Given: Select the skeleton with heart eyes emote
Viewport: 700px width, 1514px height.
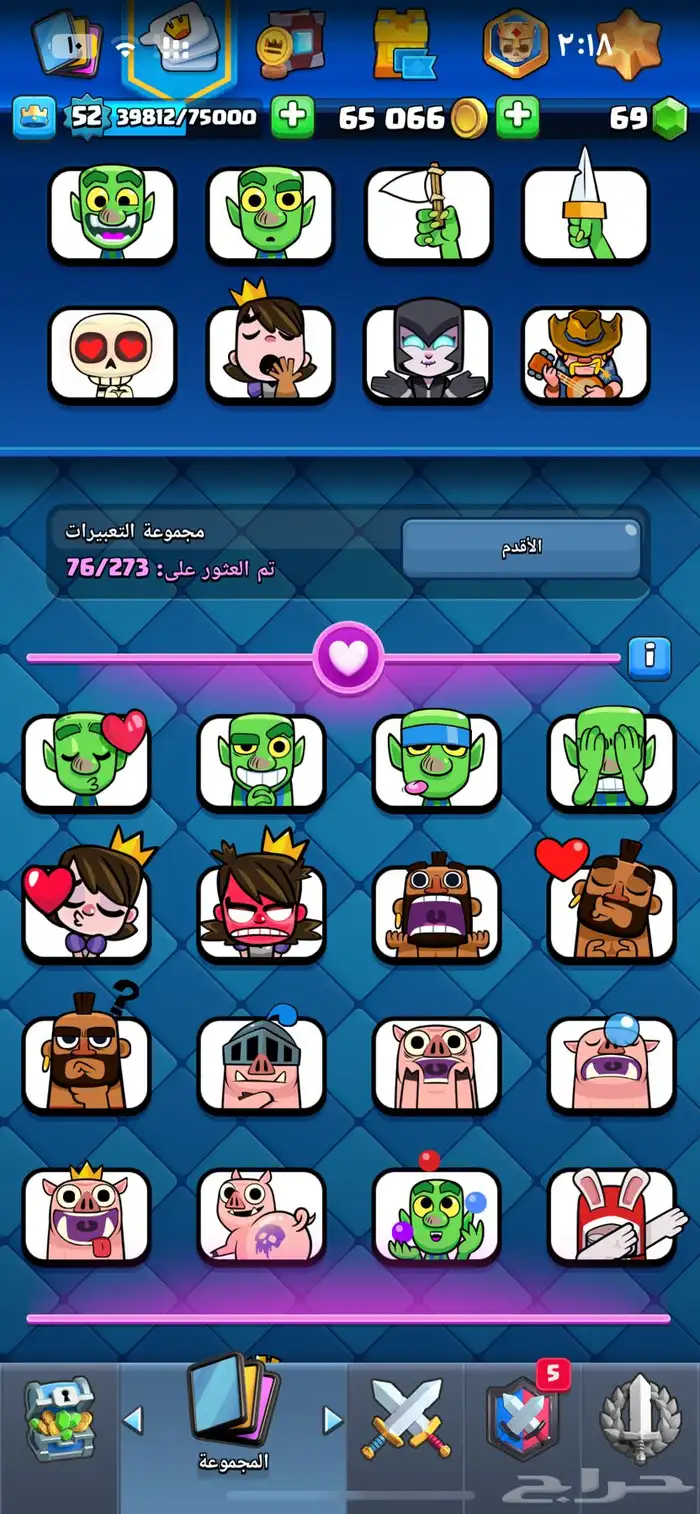Looking at the screenshot, I should (x=112, y=355).
